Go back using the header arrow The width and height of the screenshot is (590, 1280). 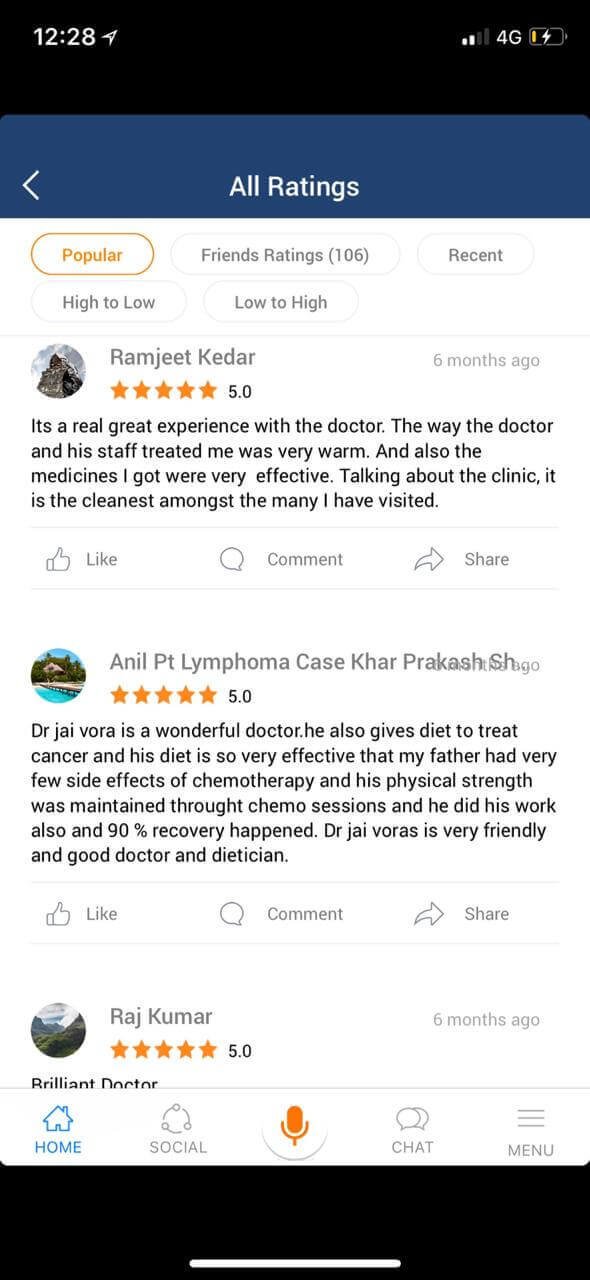(x=31, y=185)
